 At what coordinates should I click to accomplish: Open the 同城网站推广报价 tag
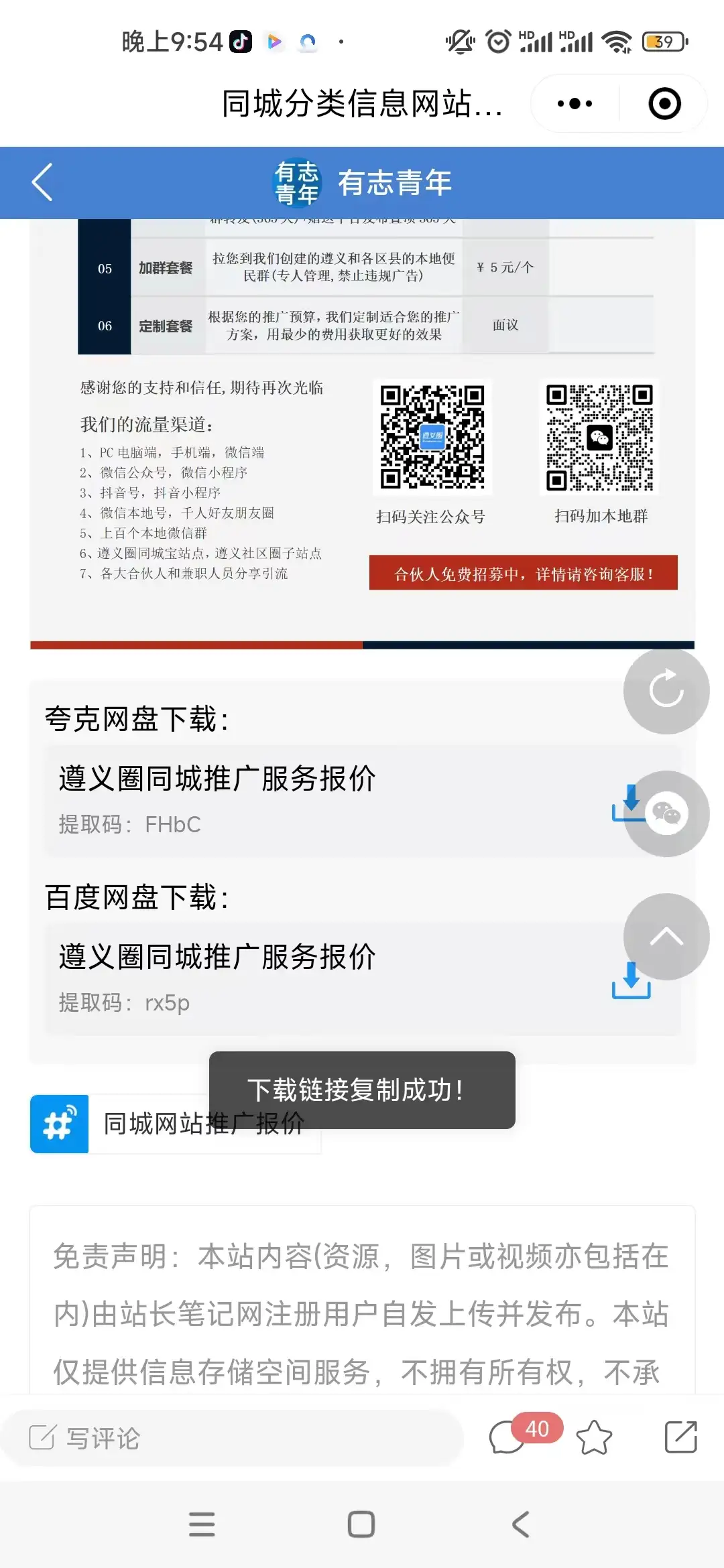click(176, 1124)
